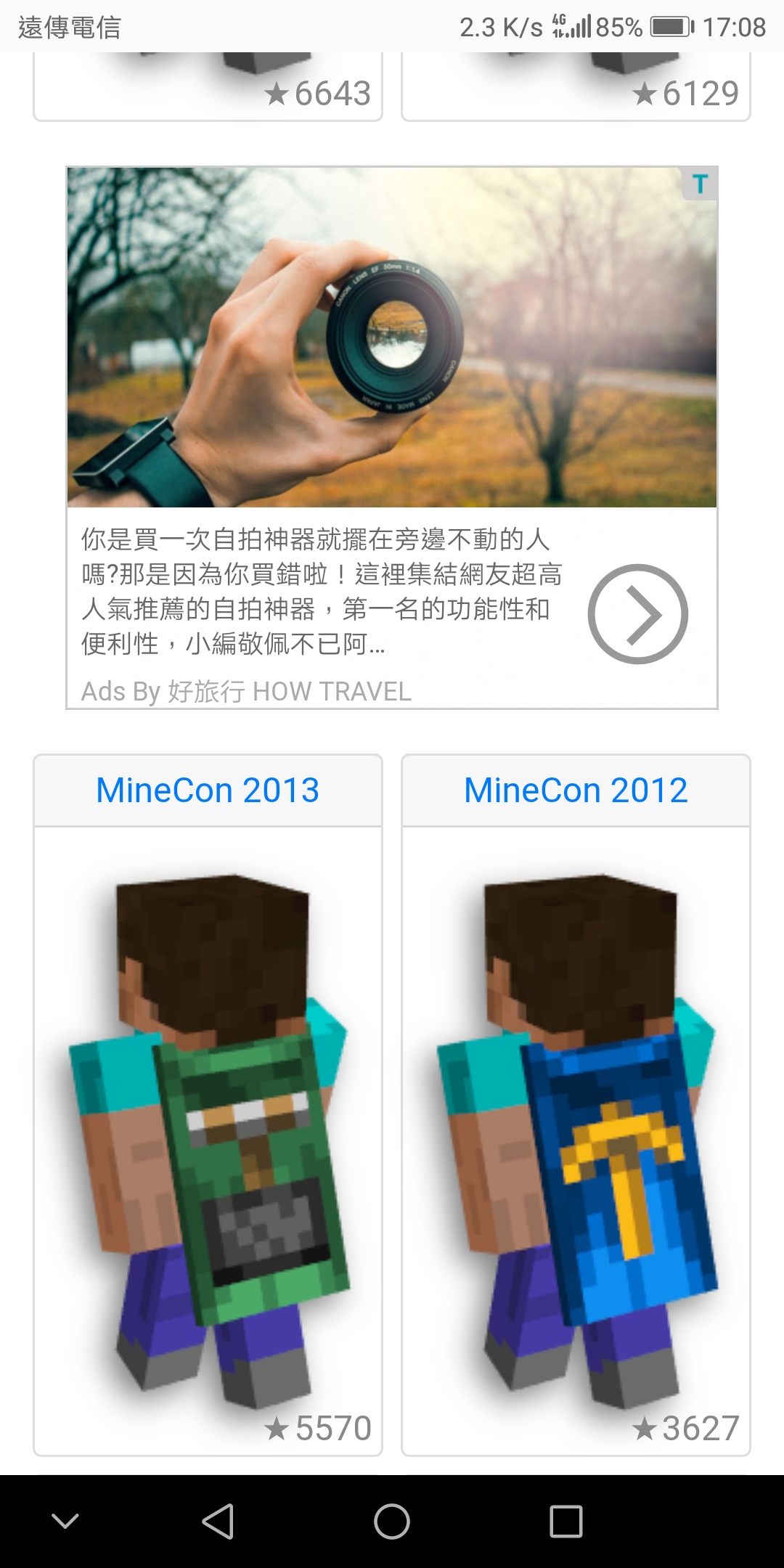Viewport: 784px width, 1568px height.
Task: Tap the arrow button on the travel ad
Action: [637, 614]
